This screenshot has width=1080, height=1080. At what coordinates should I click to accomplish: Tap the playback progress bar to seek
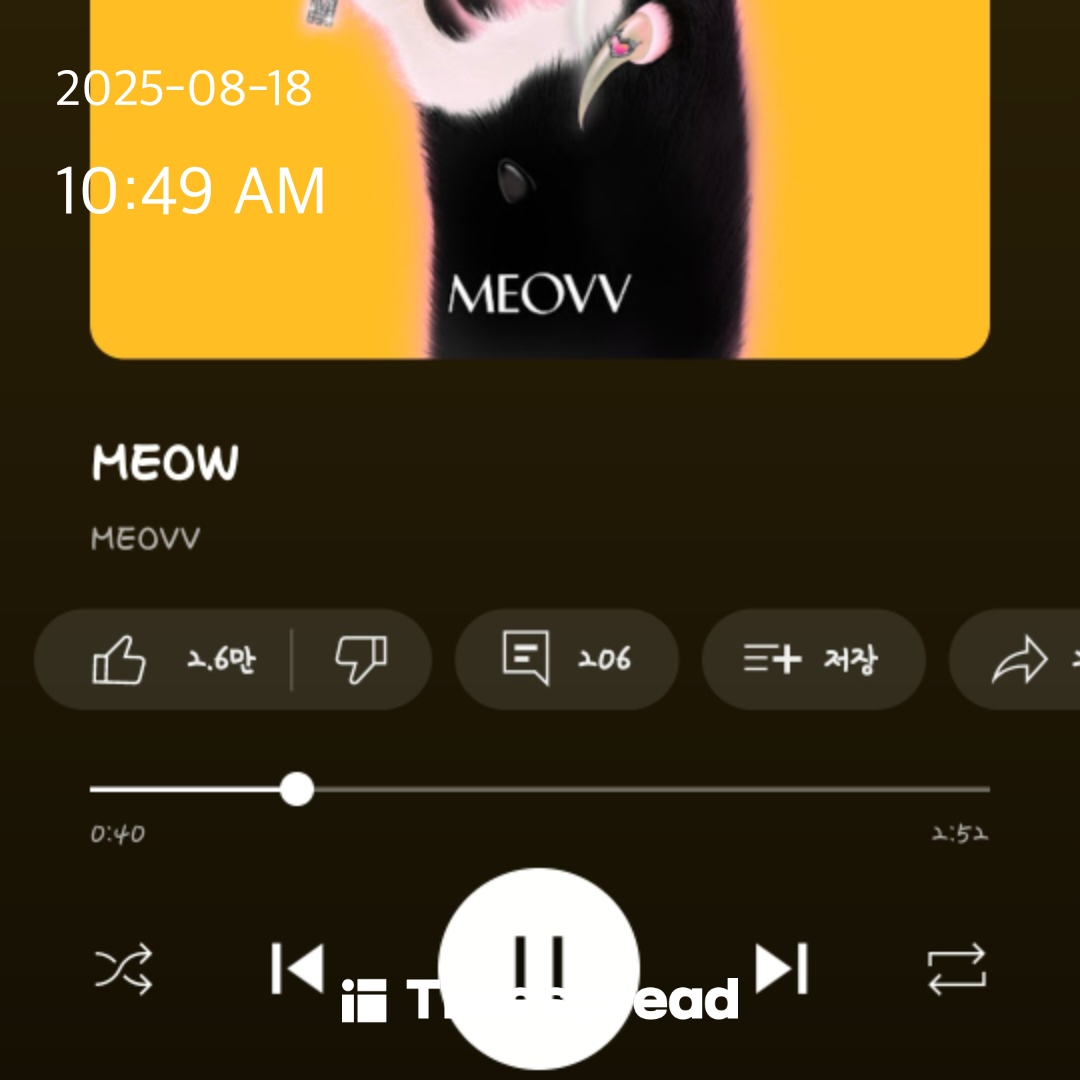click(640, 789)
